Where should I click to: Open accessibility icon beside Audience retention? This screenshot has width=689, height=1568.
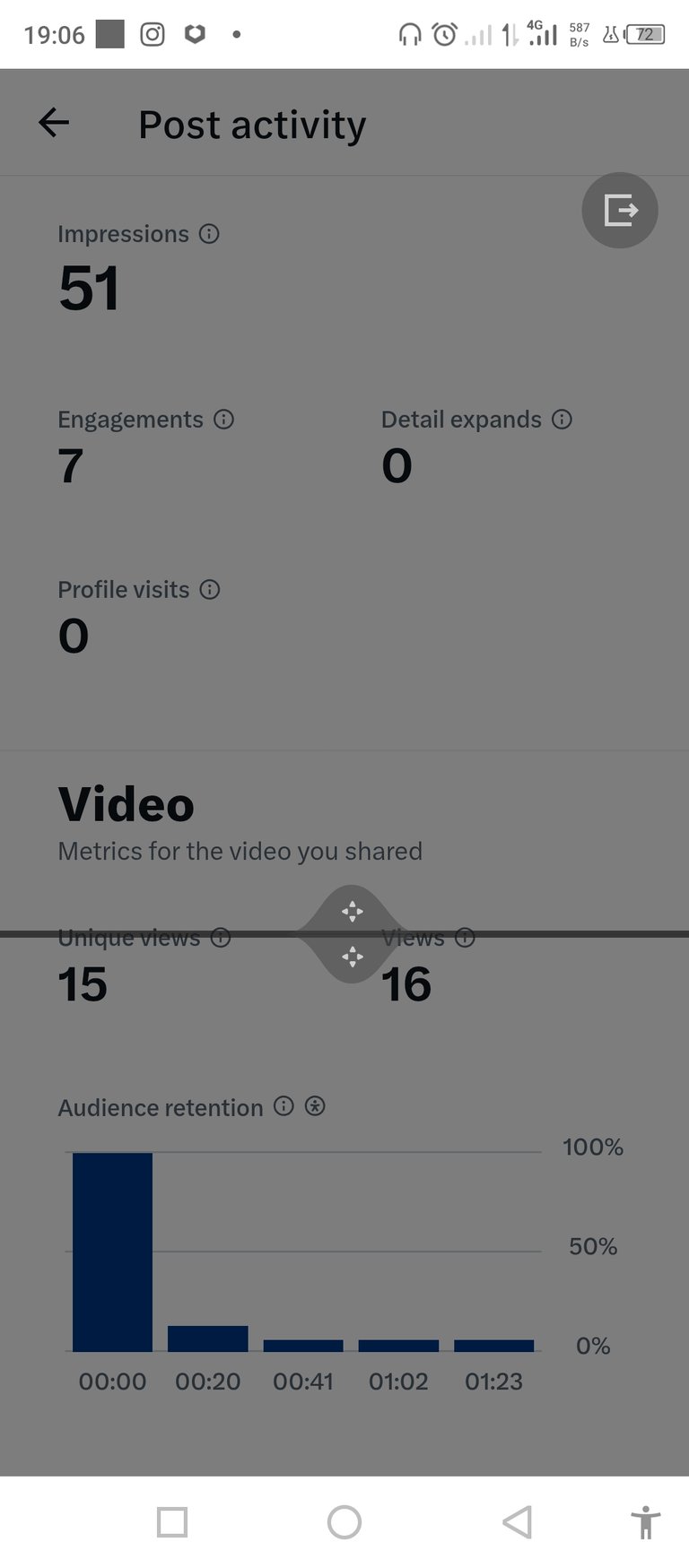315,1106
